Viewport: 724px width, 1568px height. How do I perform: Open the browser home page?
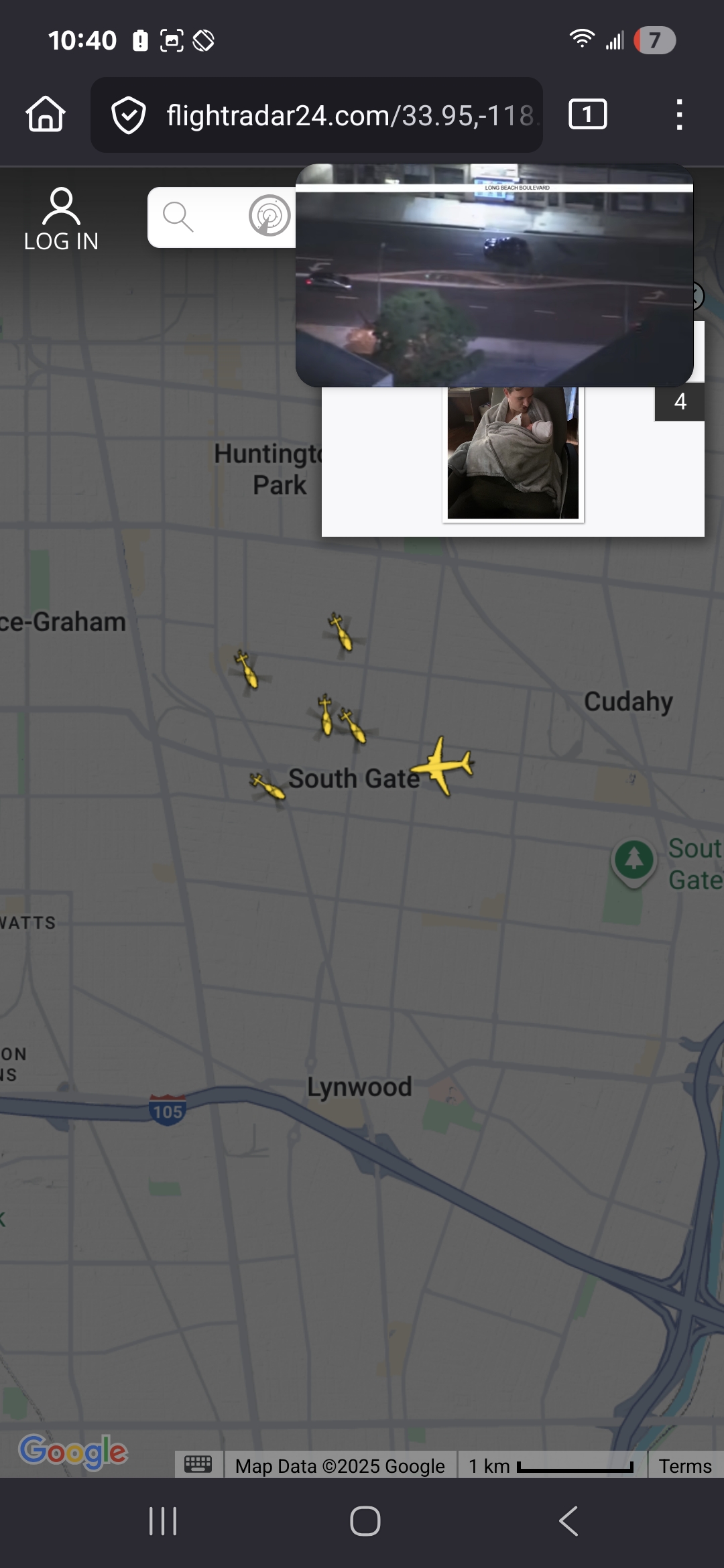(46, 115)
